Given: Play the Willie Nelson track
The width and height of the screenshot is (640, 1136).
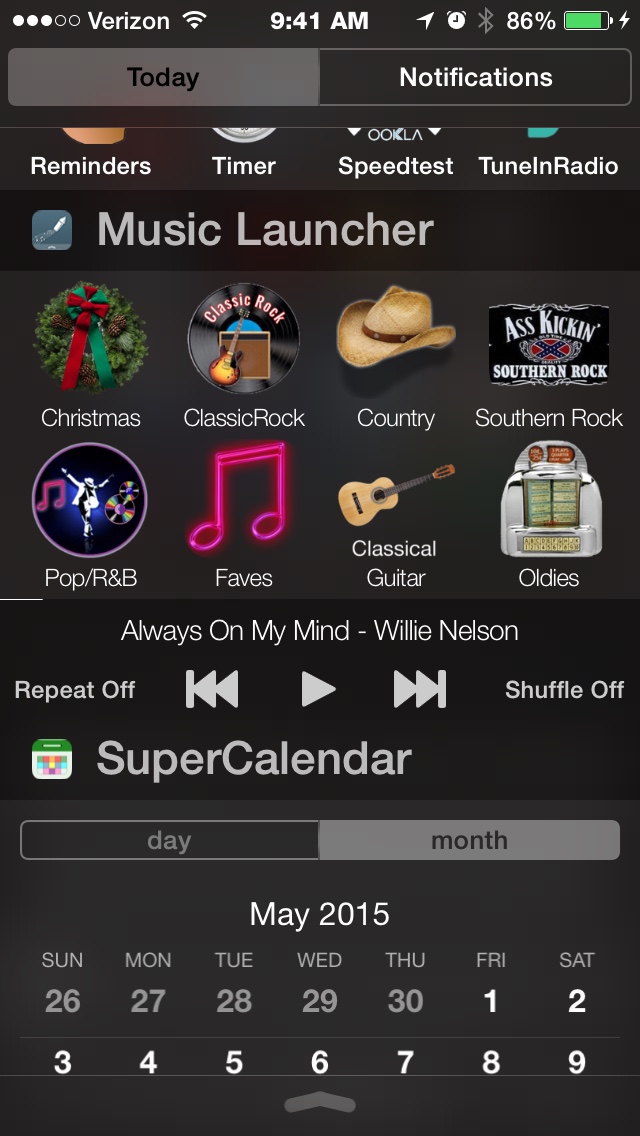Looking at the screenshot, I should coord(319,689).
